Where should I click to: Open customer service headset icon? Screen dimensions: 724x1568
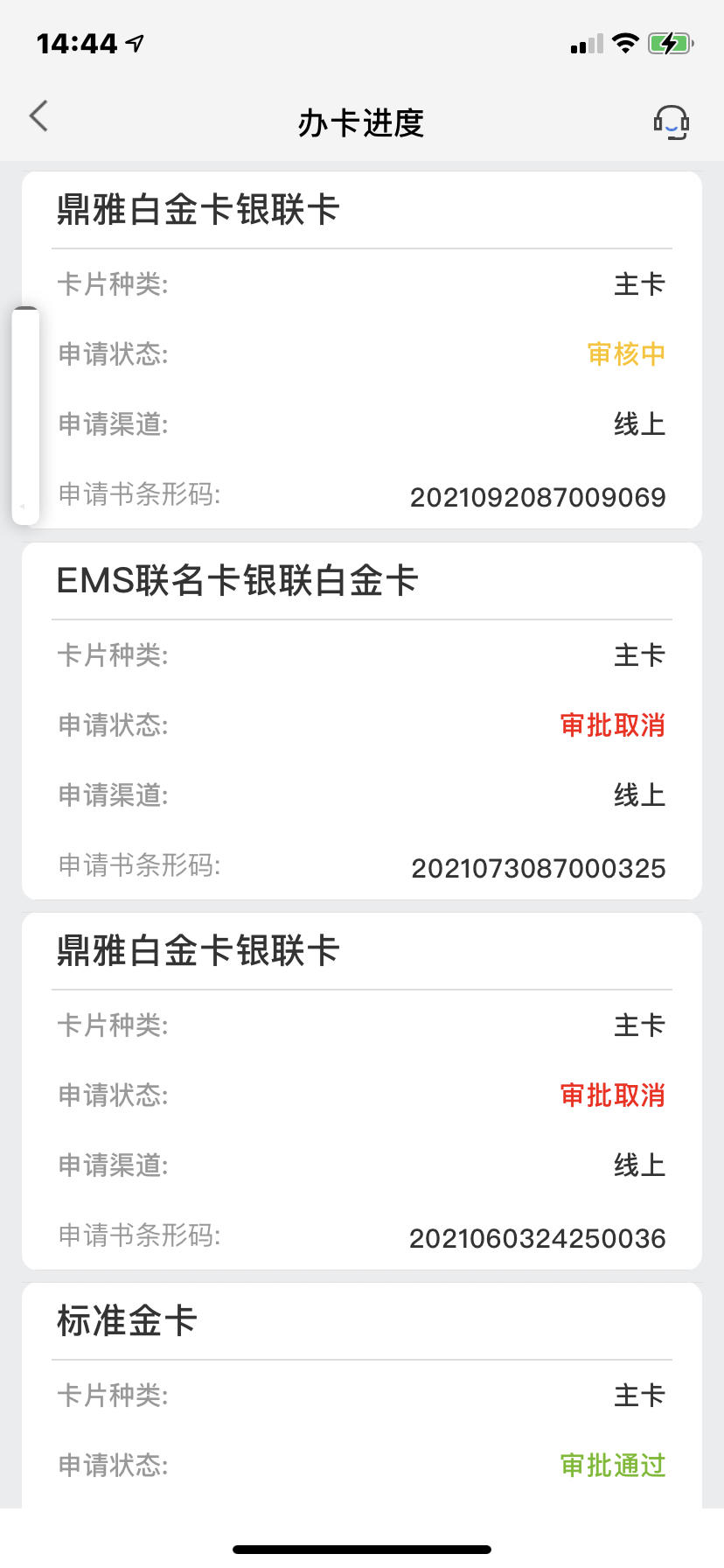pos(672,122)
